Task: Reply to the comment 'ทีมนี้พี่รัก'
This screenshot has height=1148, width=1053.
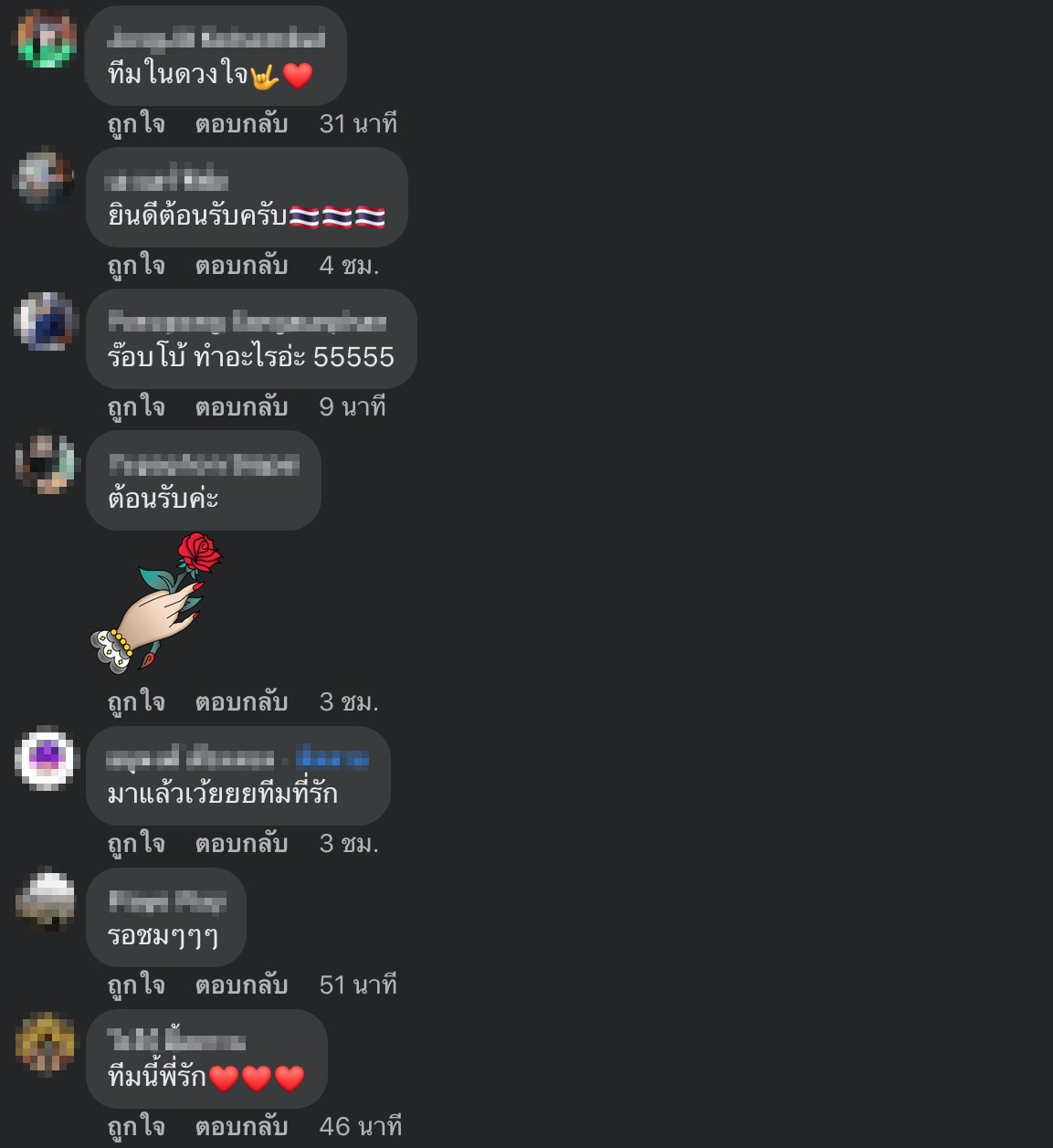Action: [241, 1126]
